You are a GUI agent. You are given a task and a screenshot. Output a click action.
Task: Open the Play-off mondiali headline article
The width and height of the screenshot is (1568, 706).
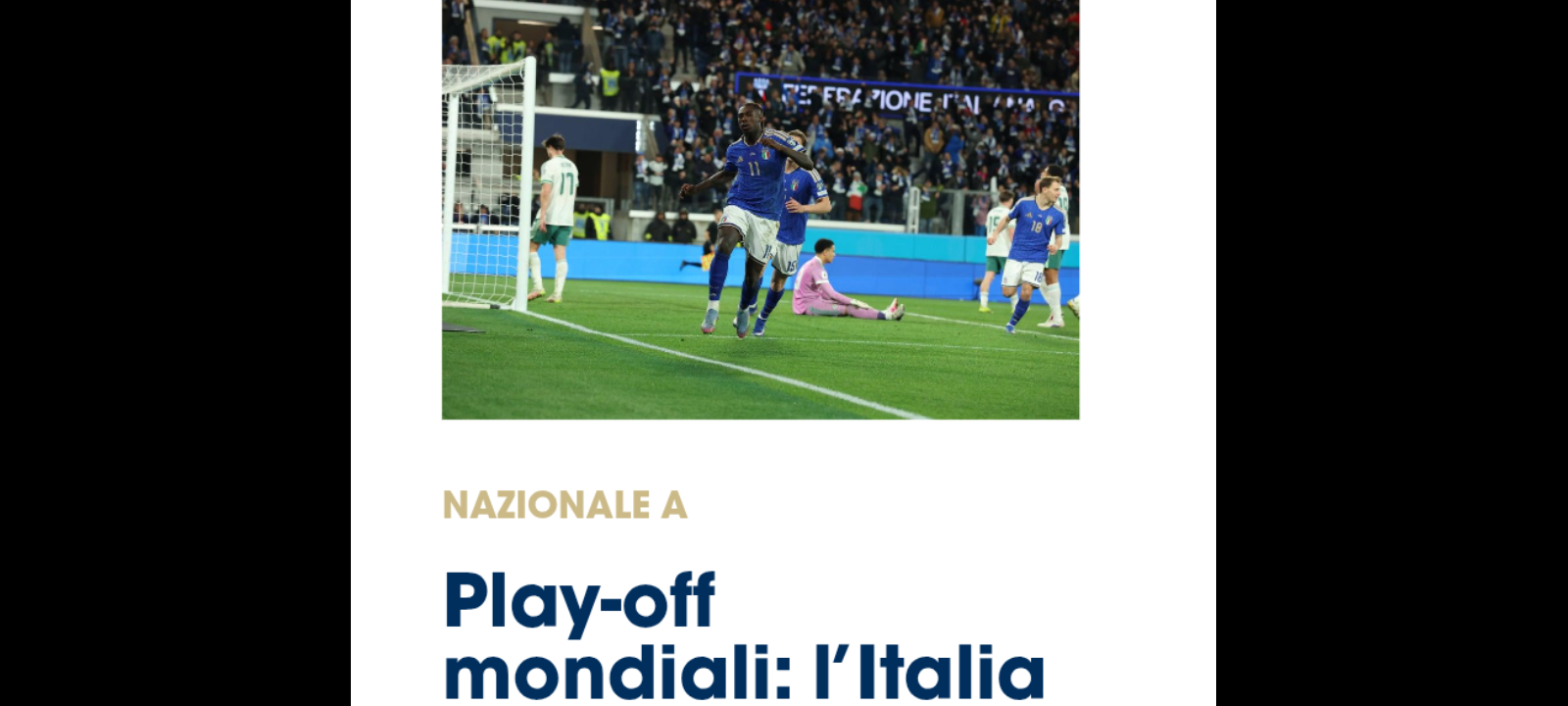tap(743, 635)
